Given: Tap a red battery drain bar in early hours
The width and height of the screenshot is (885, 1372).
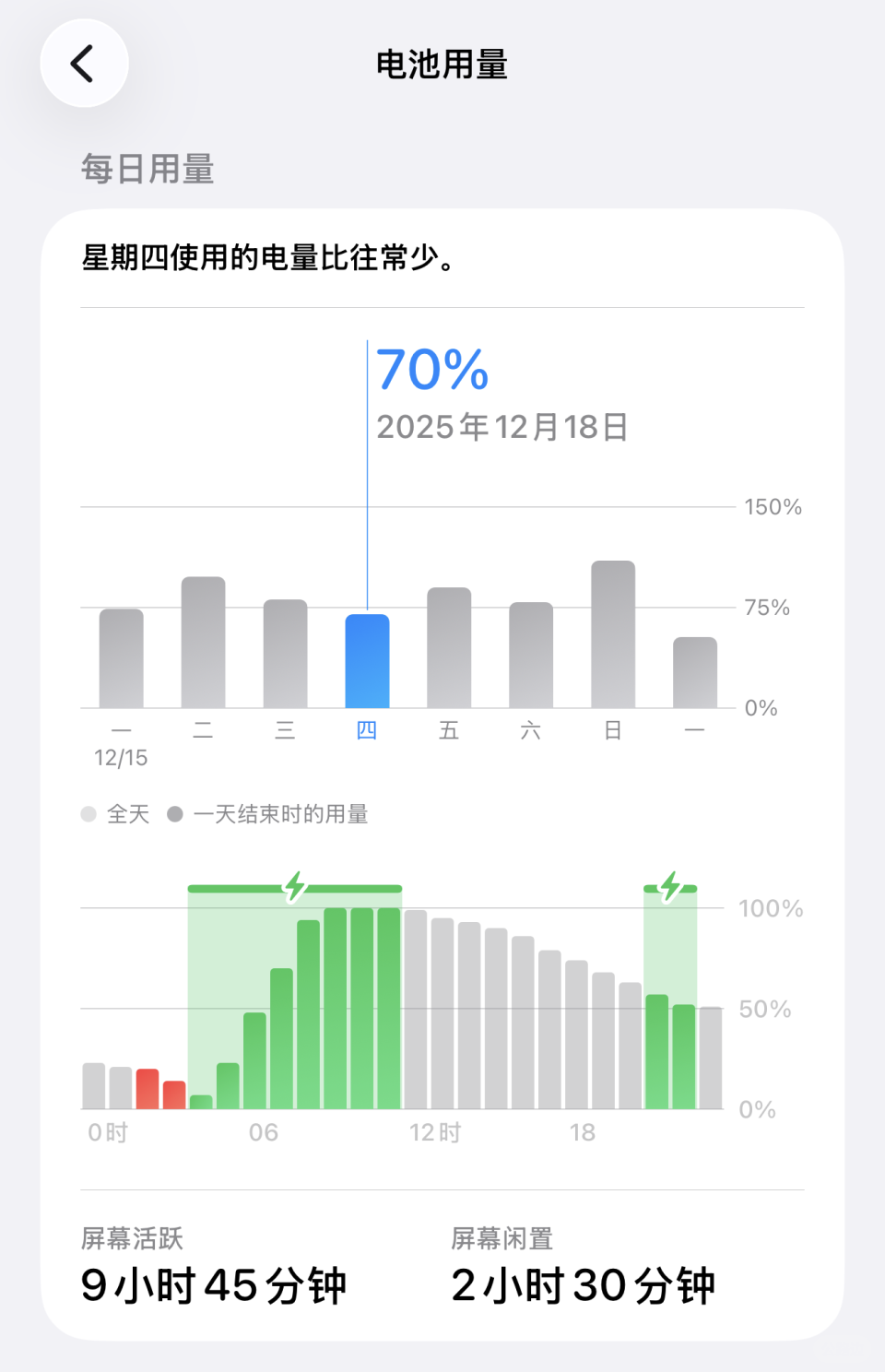Looking at the screenshot, I should (145, 1086).
